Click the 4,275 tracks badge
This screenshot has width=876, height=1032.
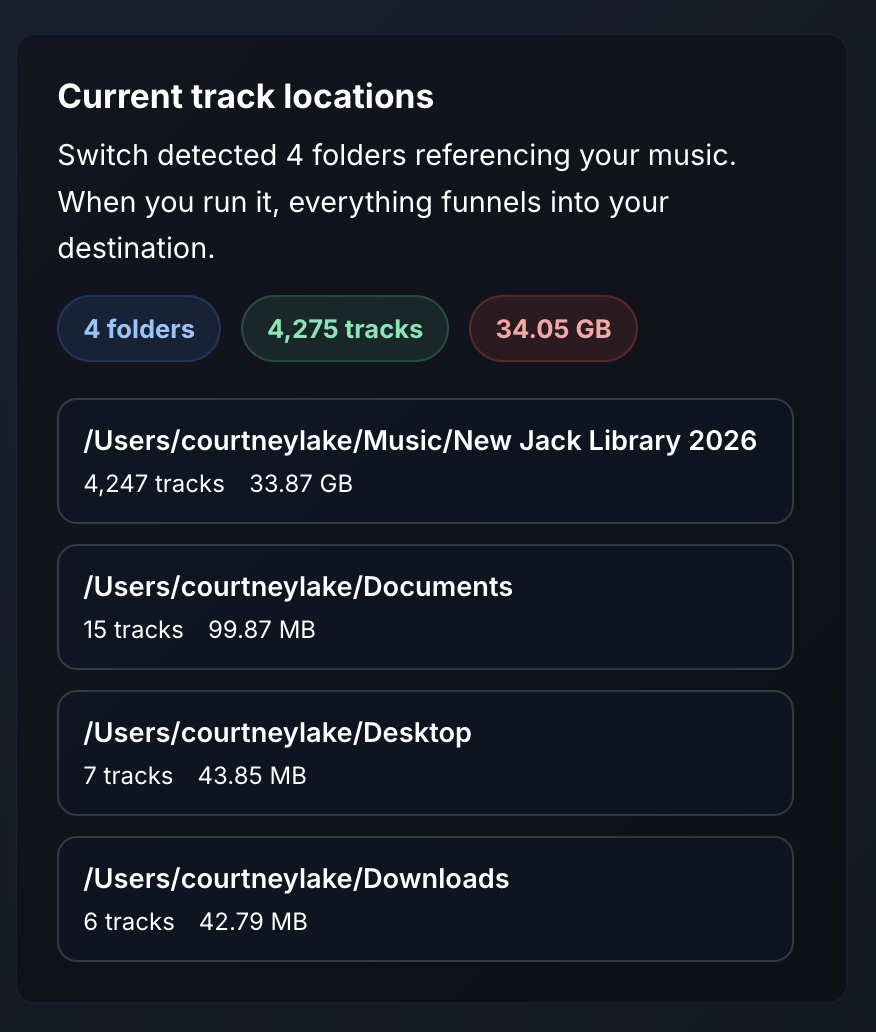tap(344, 328)
